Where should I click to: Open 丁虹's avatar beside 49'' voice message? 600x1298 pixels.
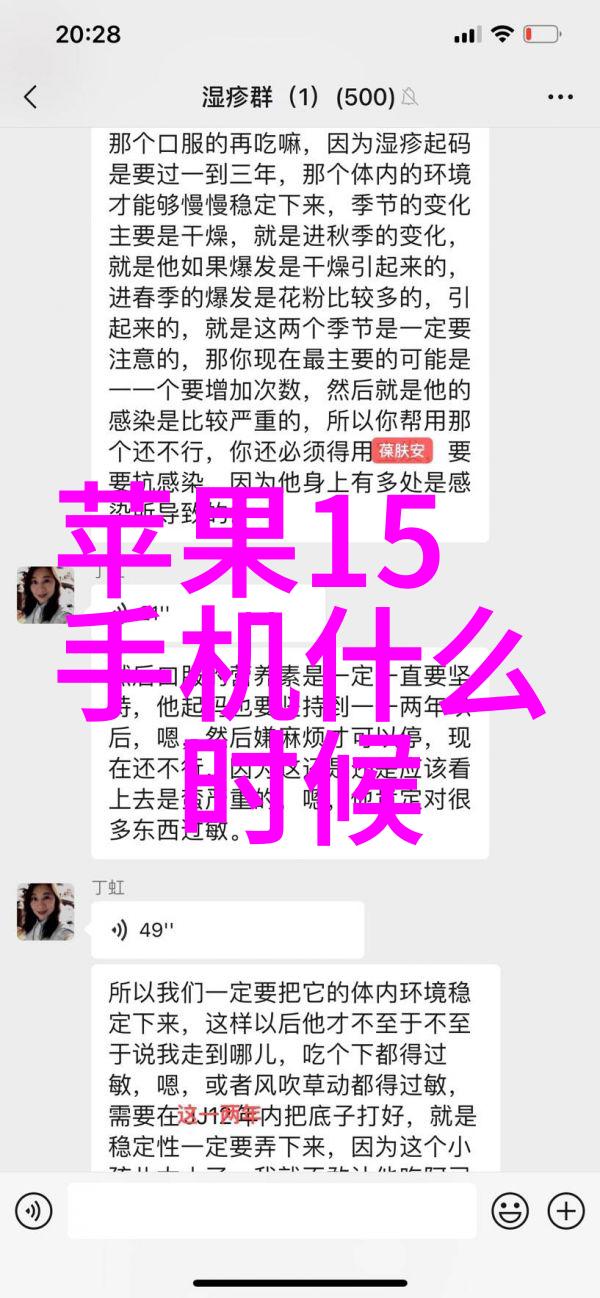pyautogui.click(x=46, y=911)
